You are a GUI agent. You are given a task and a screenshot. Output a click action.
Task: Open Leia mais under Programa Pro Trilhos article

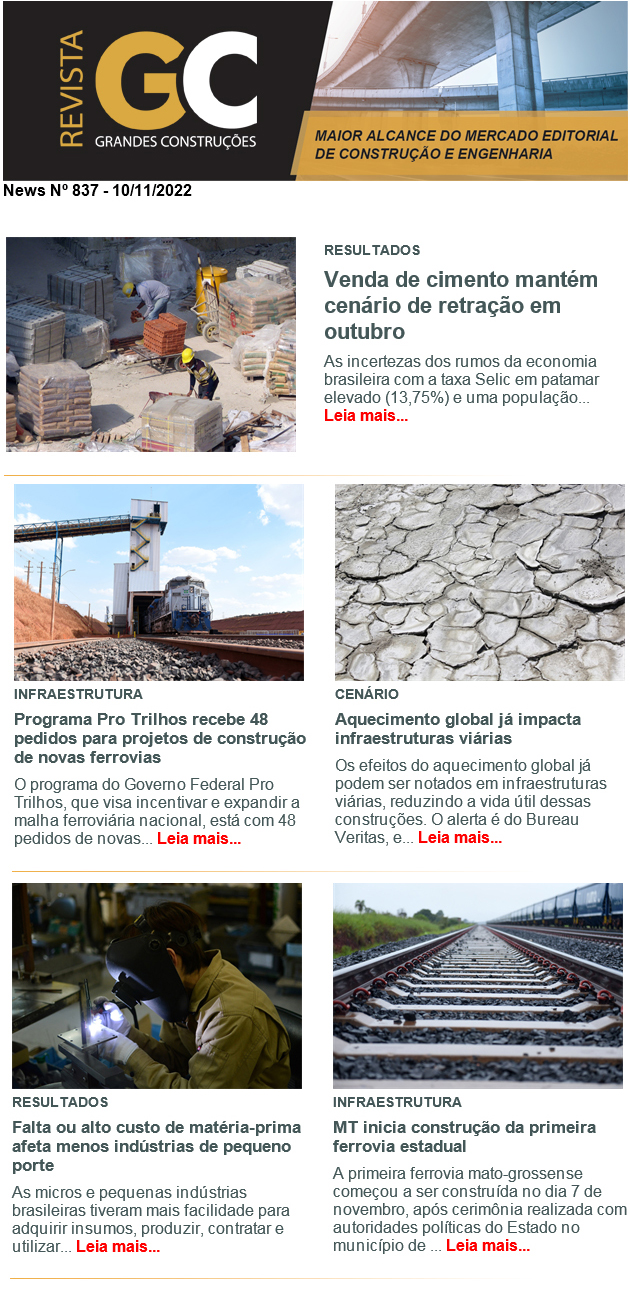pos(199,839)
